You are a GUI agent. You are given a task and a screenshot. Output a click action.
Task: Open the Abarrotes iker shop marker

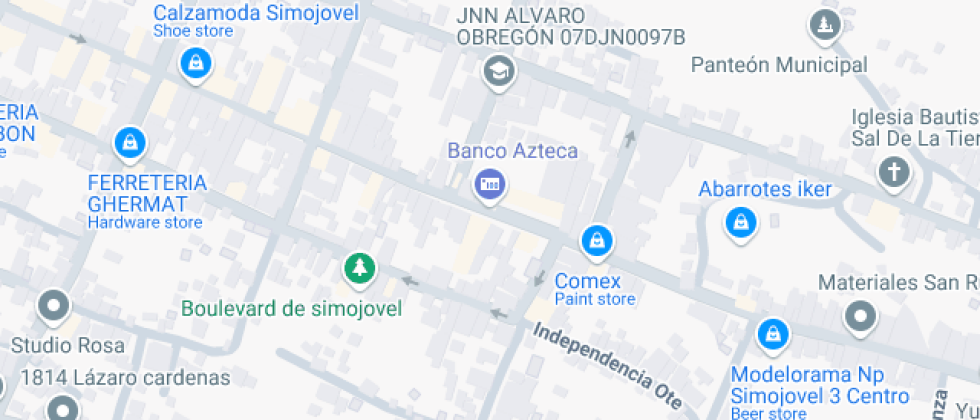pos(740,222)
